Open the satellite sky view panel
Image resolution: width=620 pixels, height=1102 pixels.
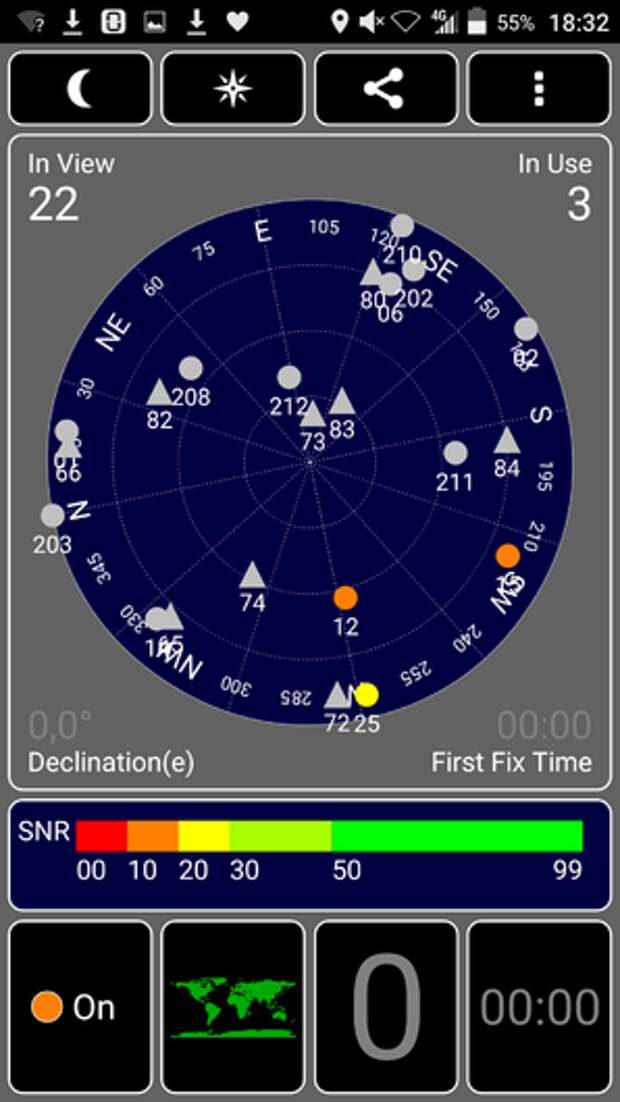(310, 462)
